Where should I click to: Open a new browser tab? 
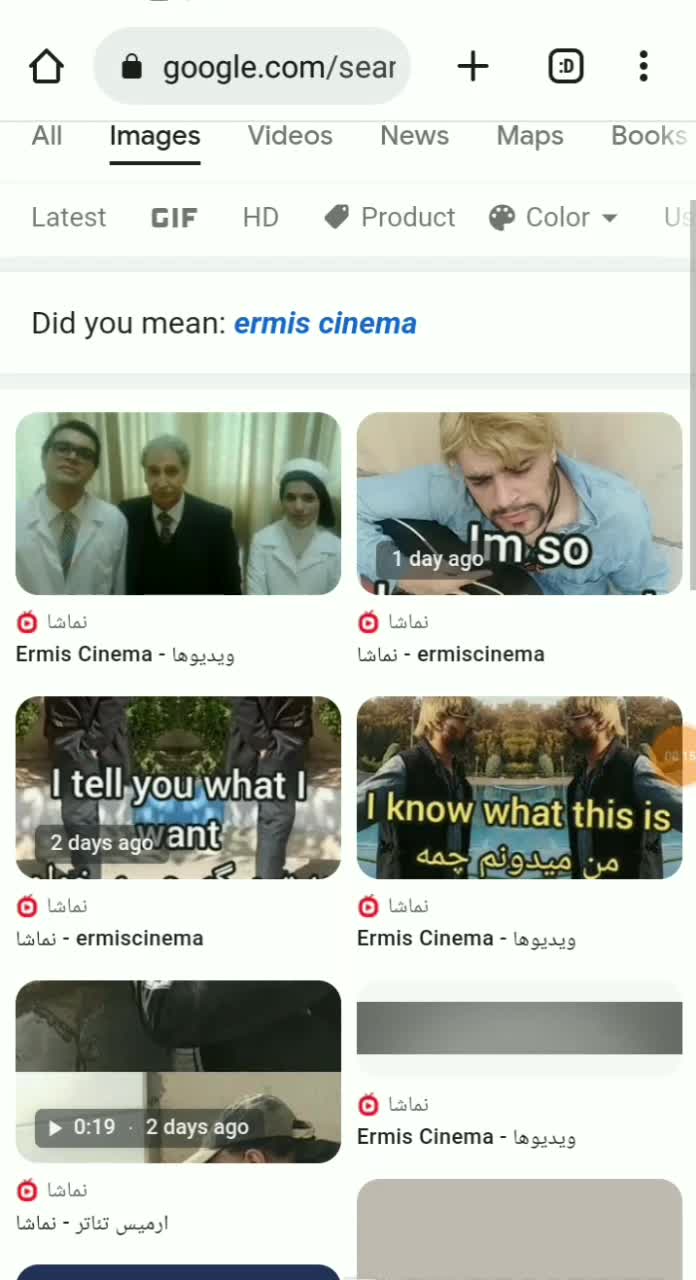473,67
